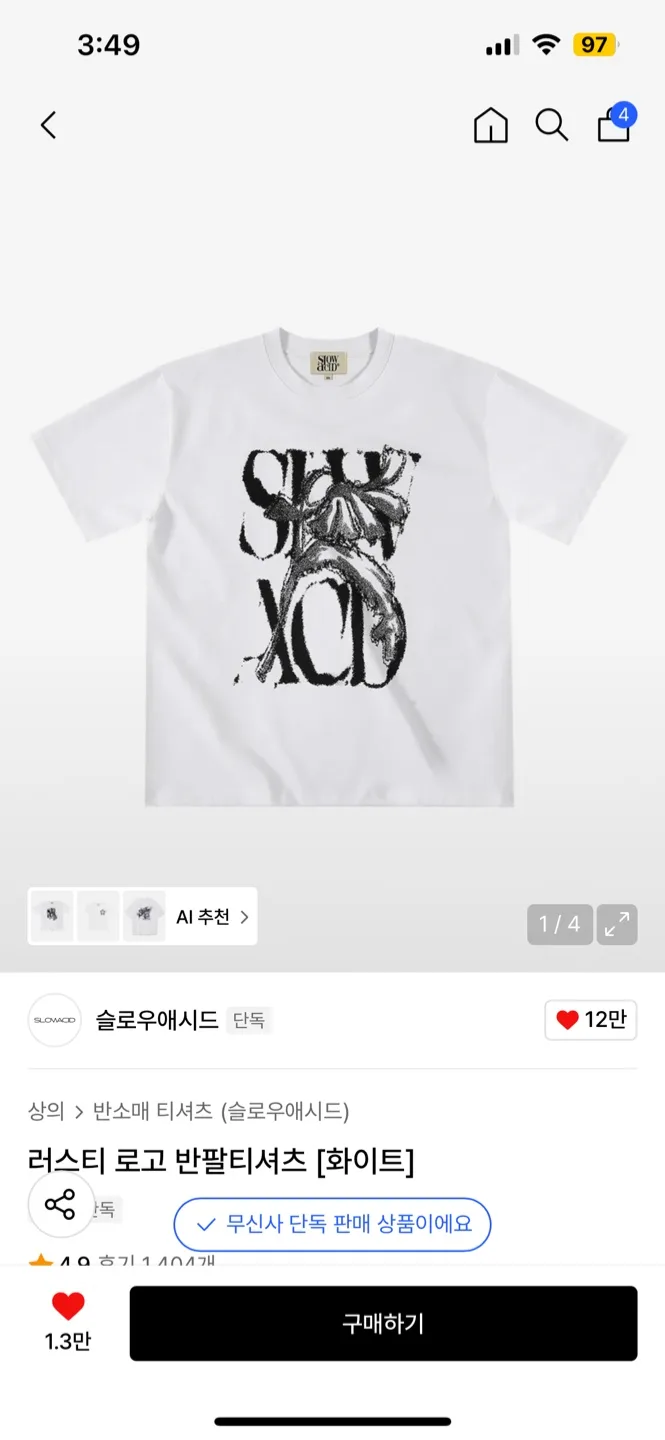Open the home icon in the top bar
The width and height of the screenshot is (665, 1440).
click(x=490, y=125)
